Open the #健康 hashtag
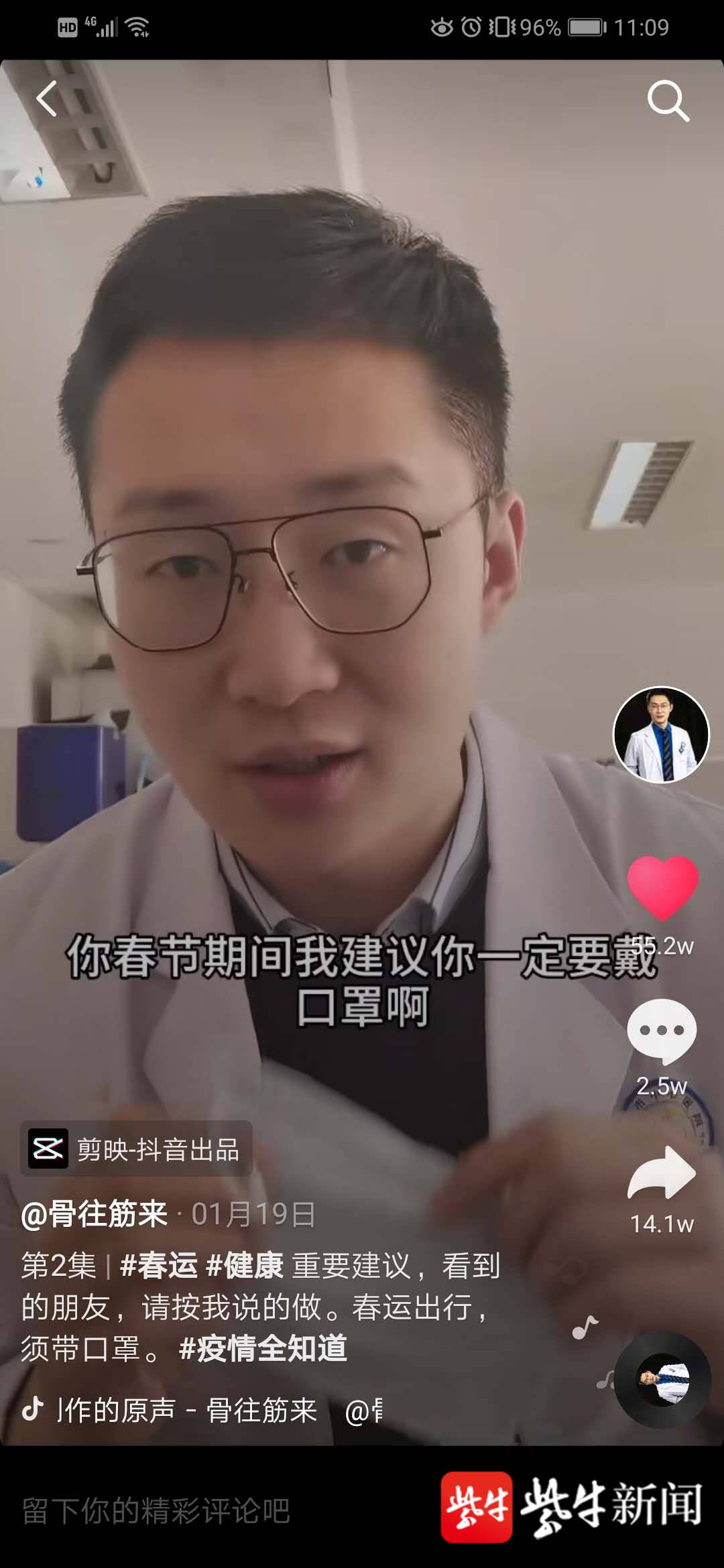The width and height of the screenshot is (724, 1568). [x=245, y=1266]
